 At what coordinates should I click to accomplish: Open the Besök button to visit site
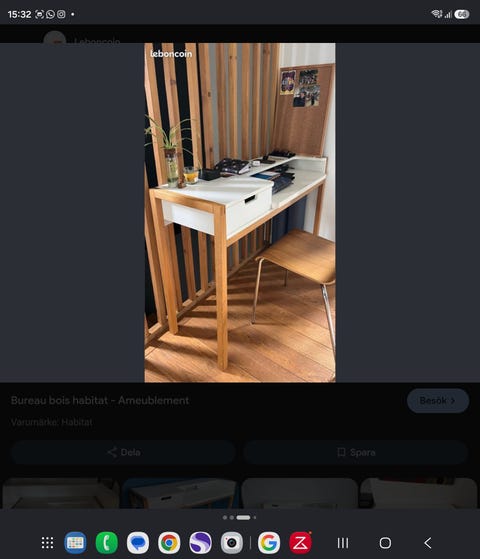pyautogui.click(x=438, y=401)
